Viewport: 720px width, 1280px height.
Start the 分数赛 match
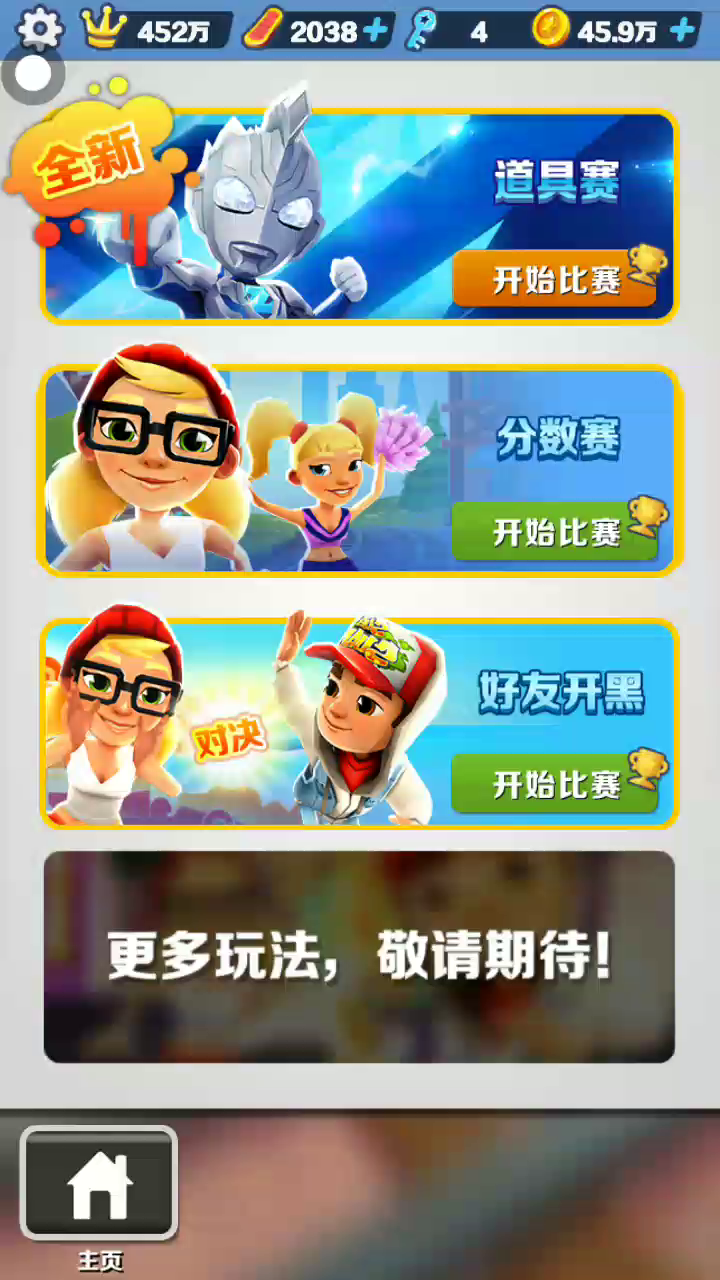pos(555,531)
